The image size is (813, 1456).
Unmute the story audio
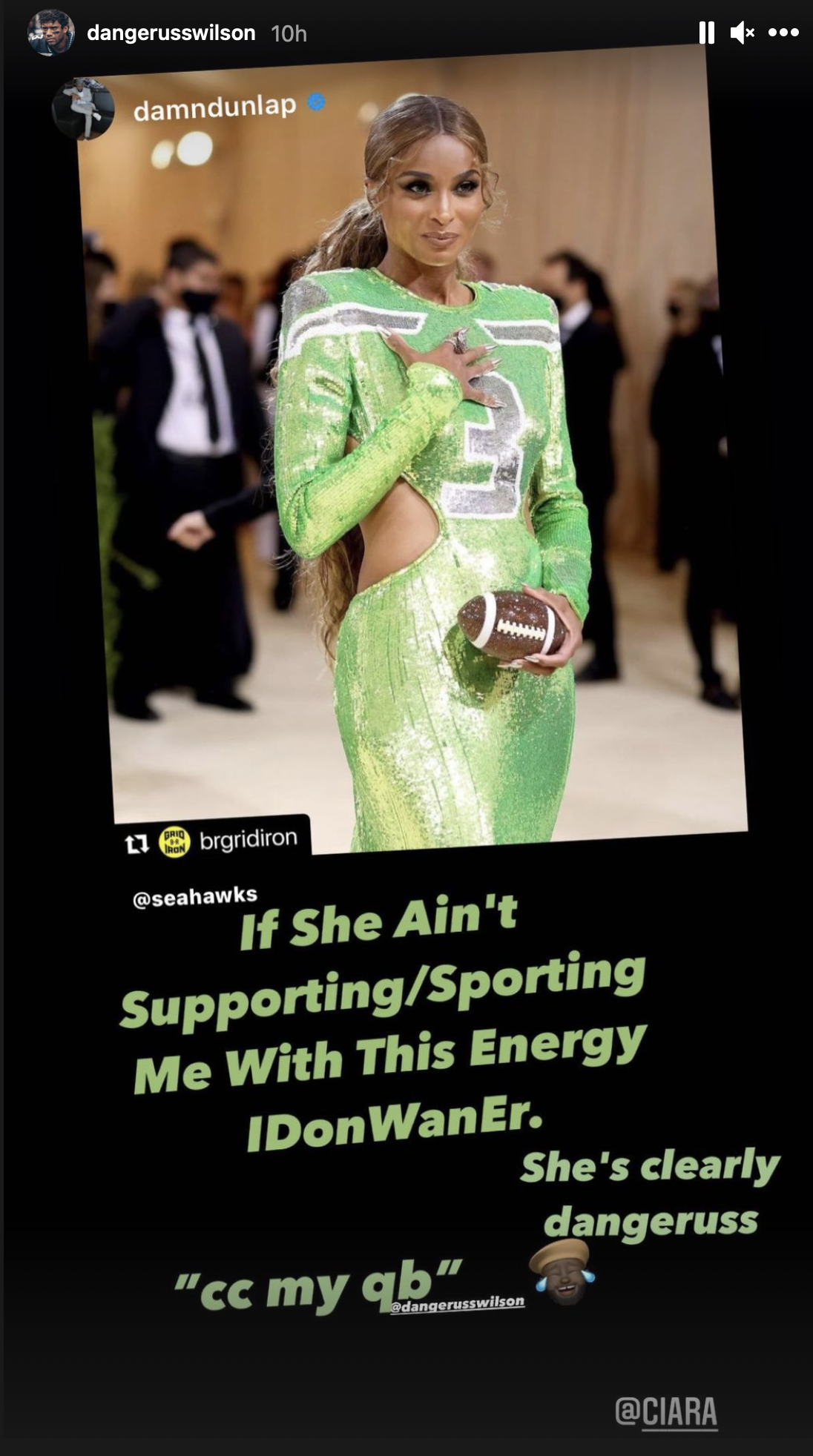tap(742, 33)
